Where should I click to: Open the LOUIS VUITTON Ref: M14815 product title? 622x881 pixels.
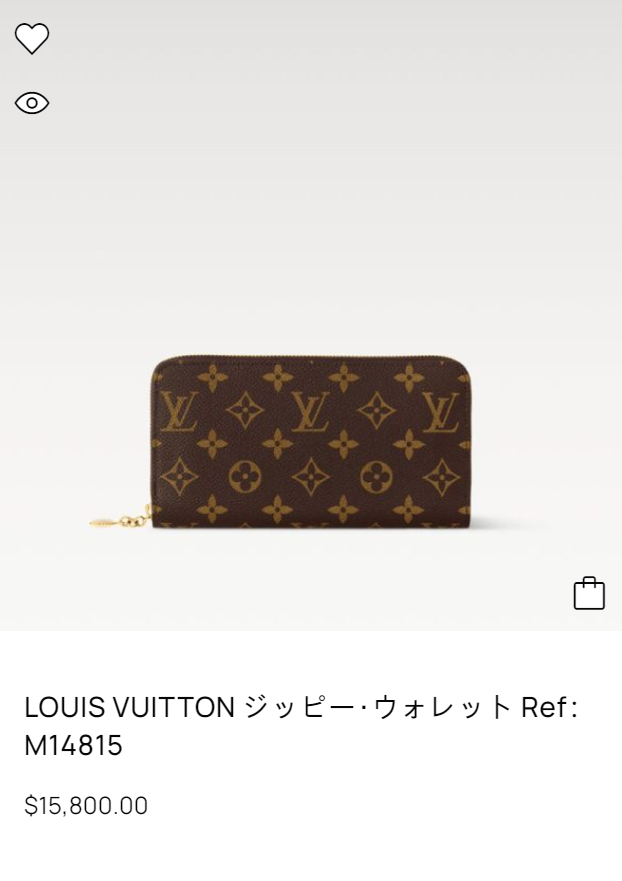[300, 726]
